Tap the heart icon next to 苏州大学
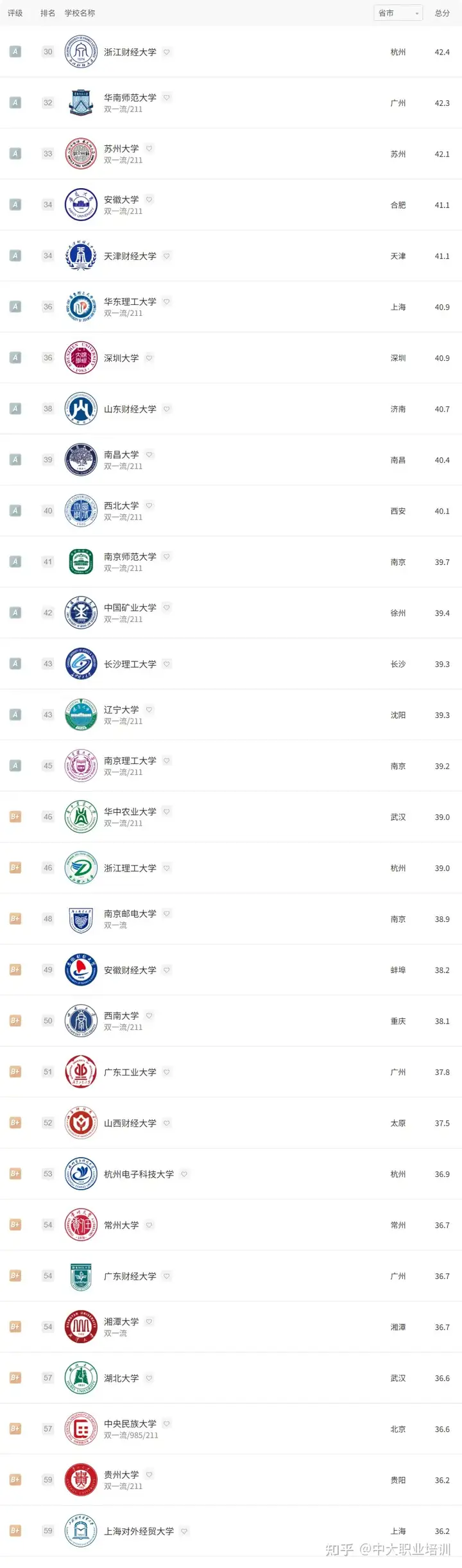This screenshot has height=1568, width=462. click(x=150, y=148)
